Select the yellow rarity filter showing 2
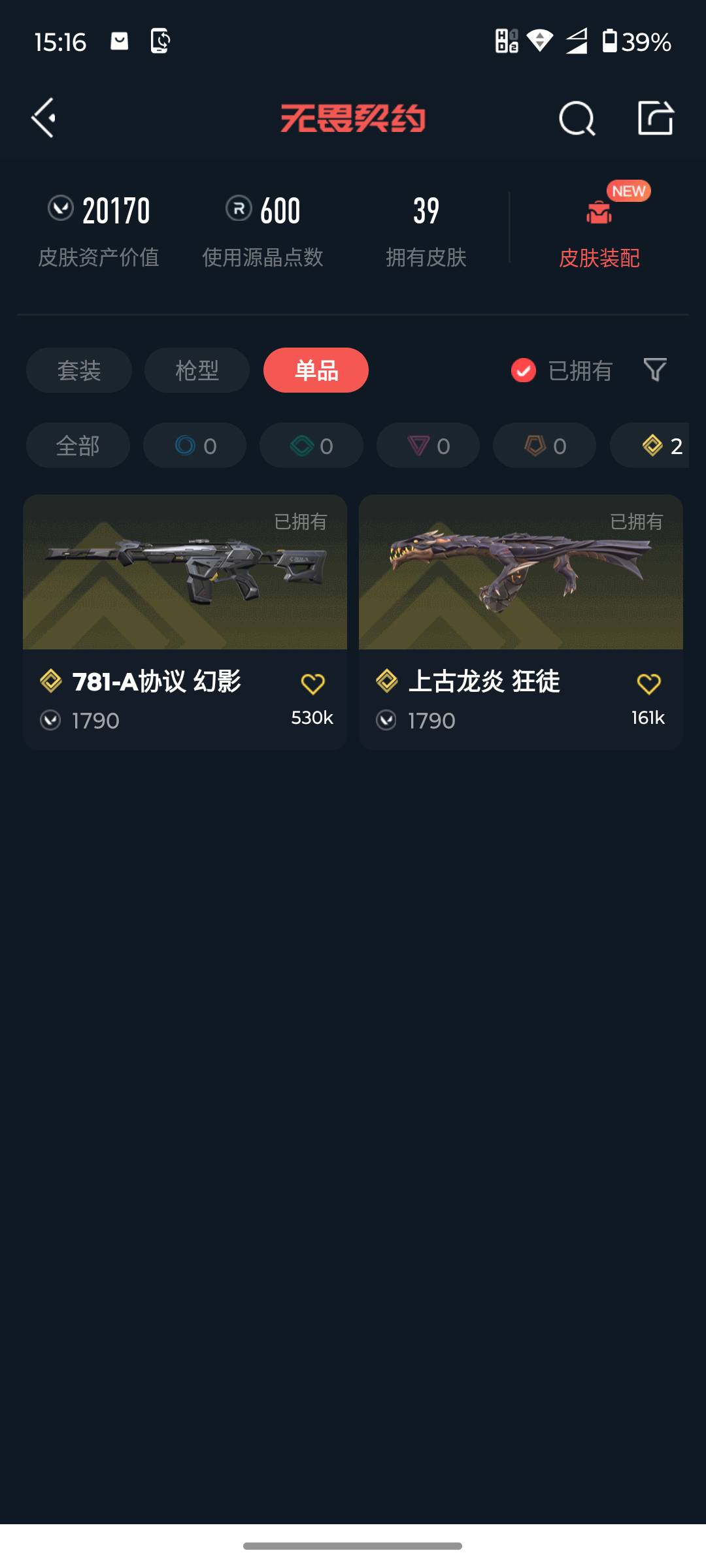The image size is (706, 1568). click(654, 446)
